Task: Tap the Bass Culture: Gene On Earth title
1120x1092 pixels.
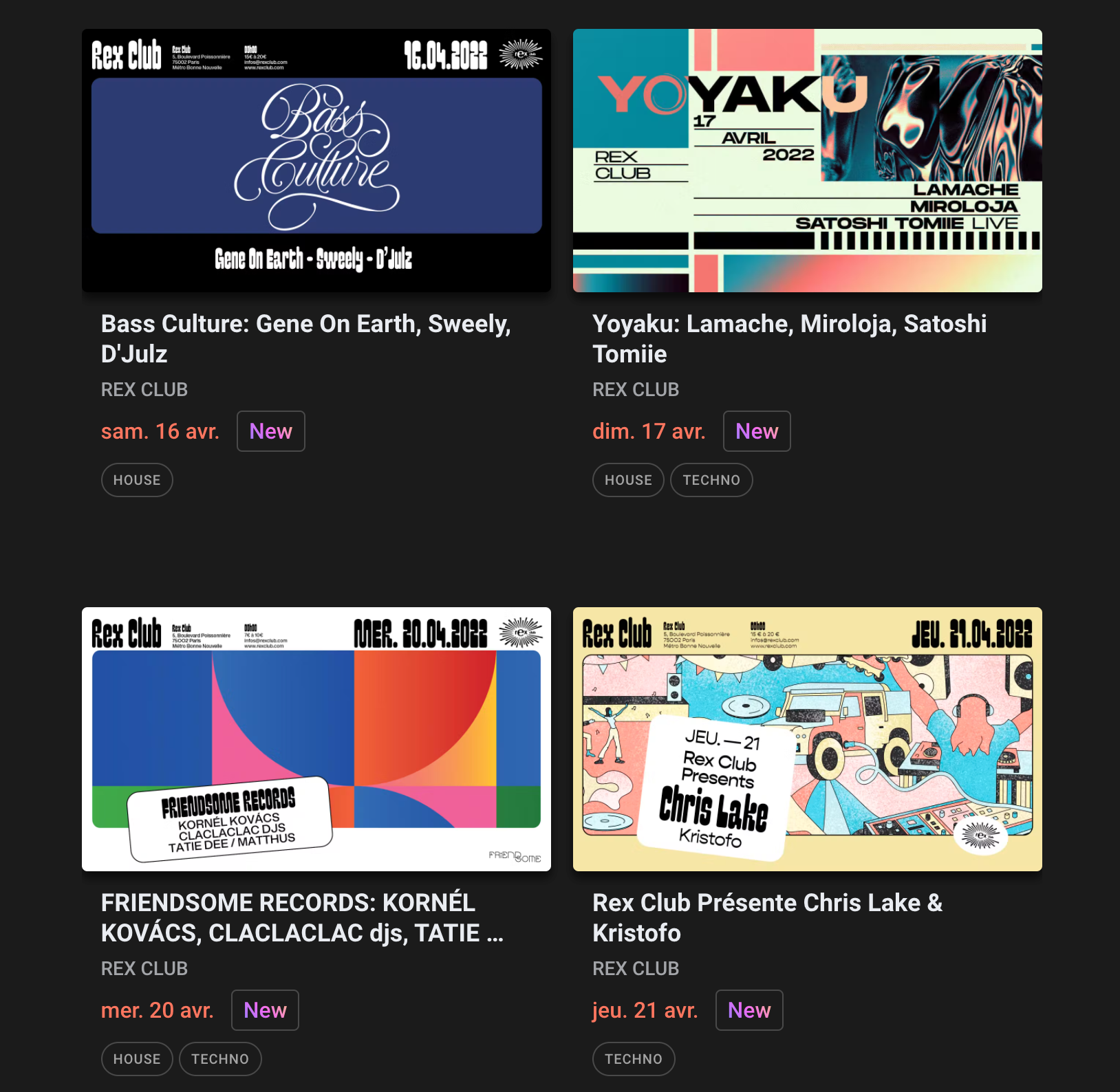Action: click(305, 338)
